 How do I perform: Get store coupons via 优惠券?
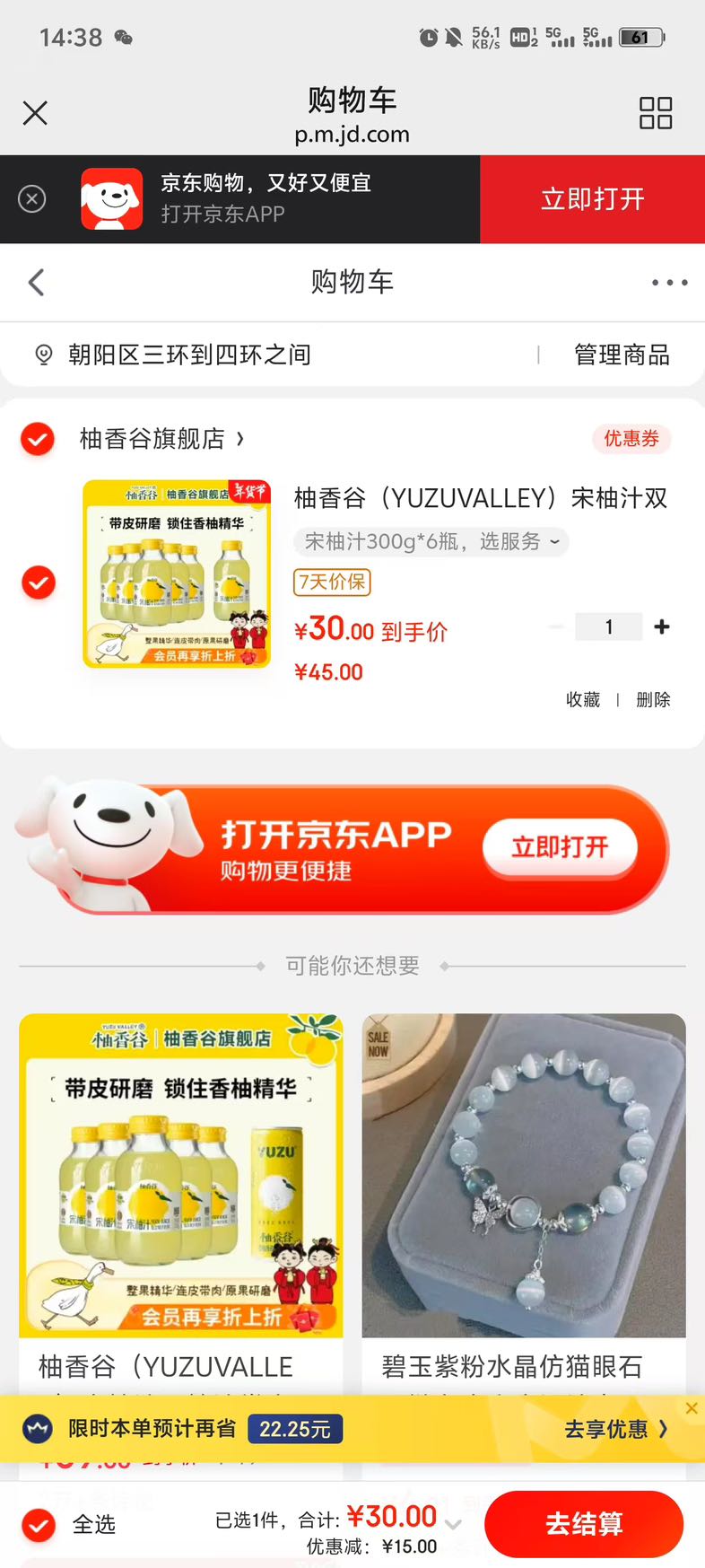[631, 438]
